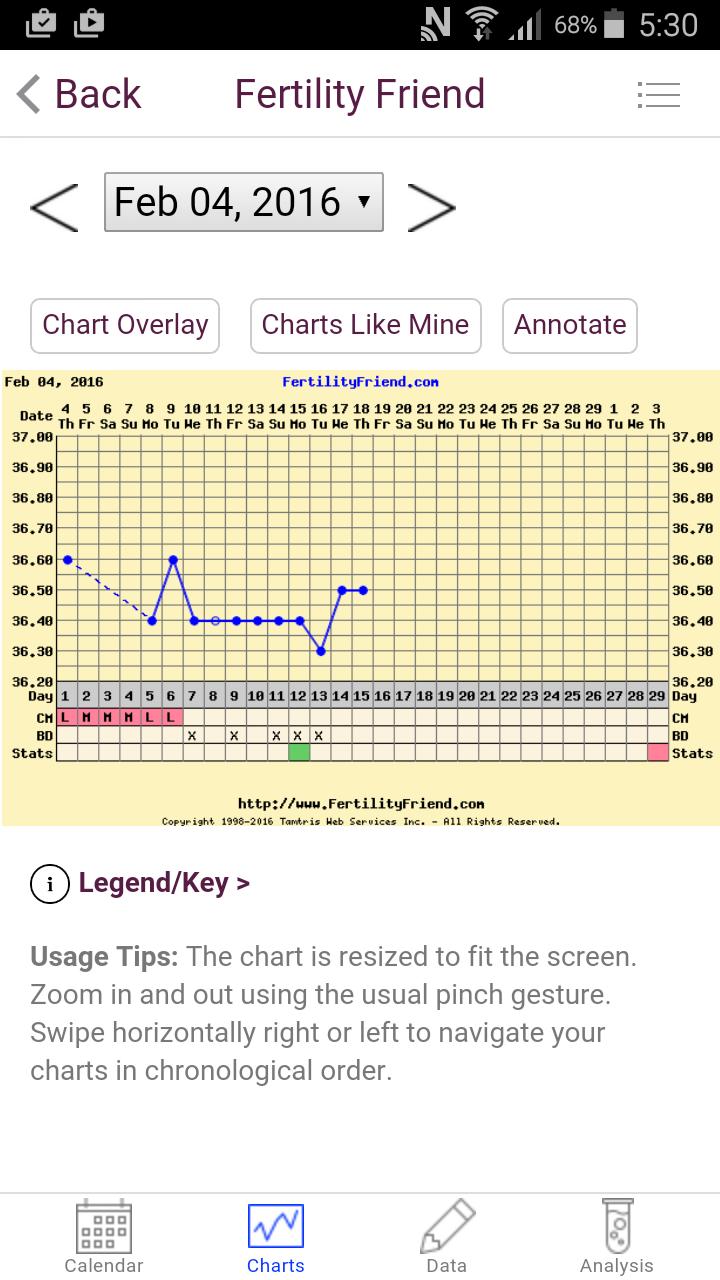Switch to the Calendar tab
Viewport: 720px width, 1280px height.
104,1238
